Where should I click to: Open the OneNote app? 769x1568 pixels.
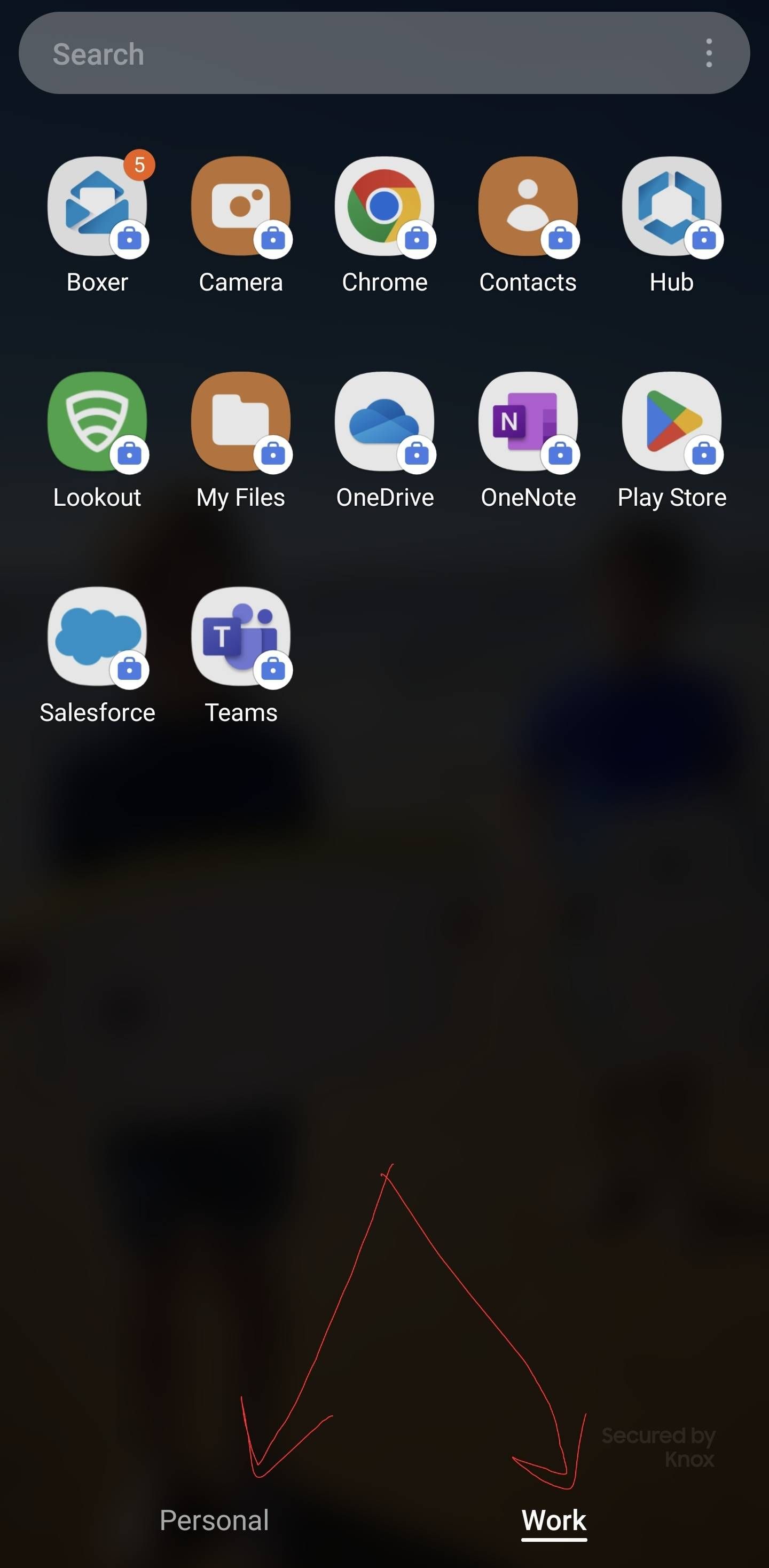(x=528, y=422)
